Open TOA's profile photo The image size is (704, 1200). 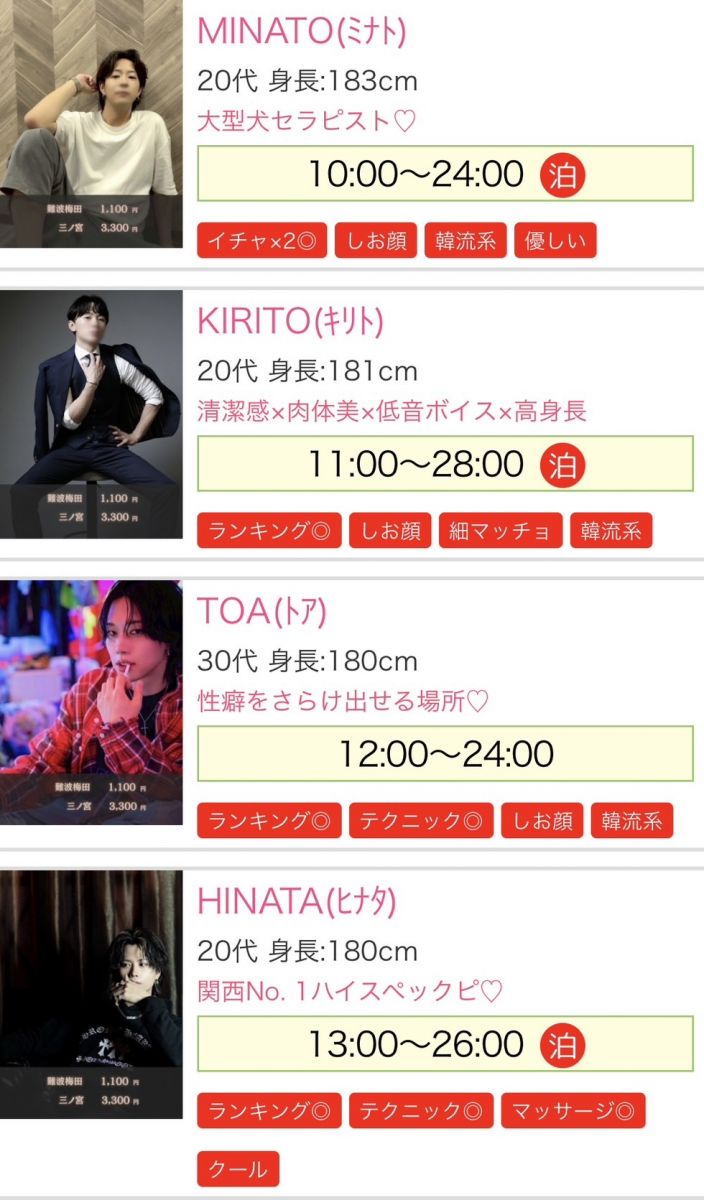(91, 703)
